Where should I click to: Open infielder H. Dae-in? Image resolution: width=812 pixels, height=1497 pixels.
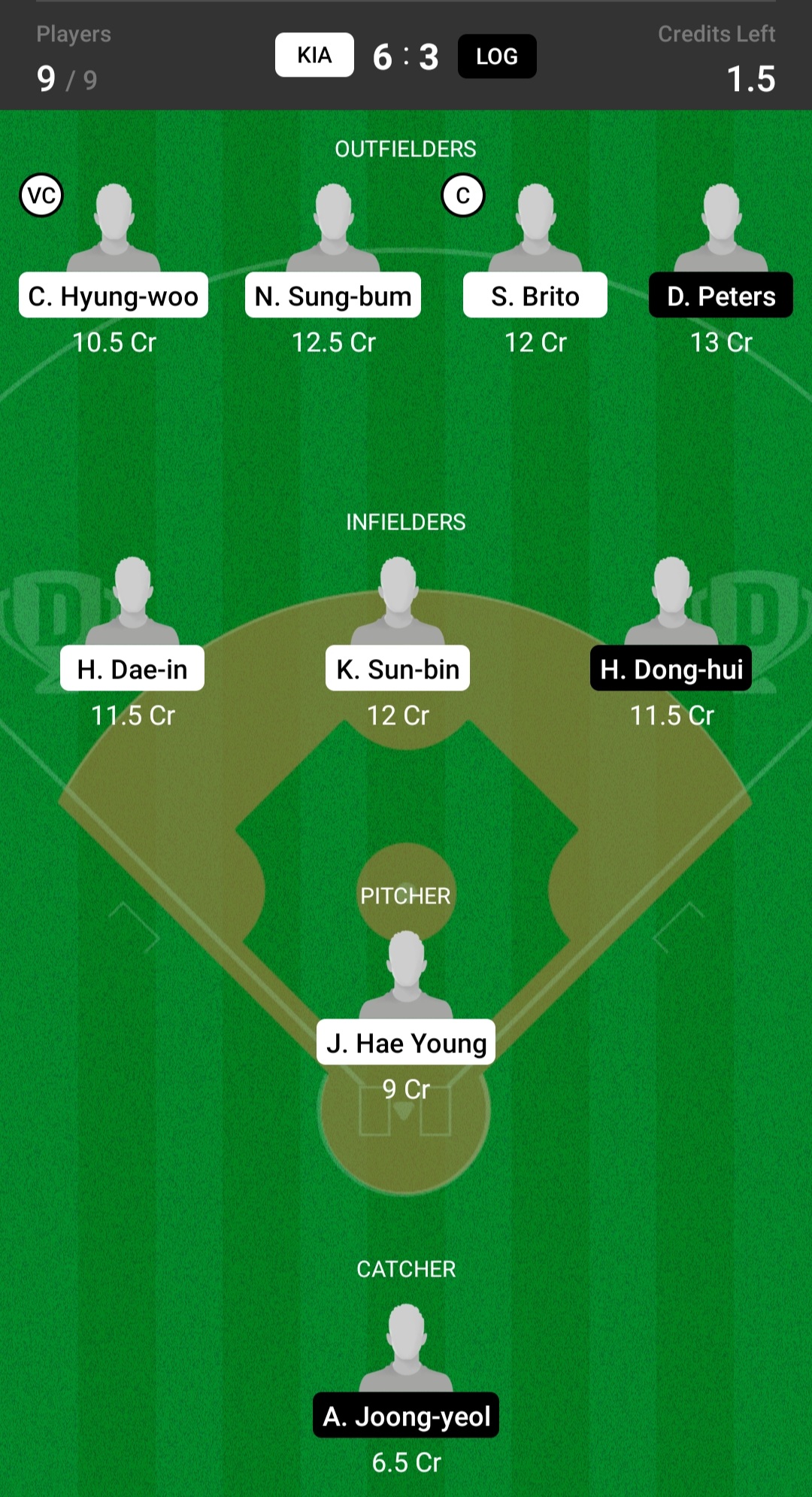click(132, 668)
